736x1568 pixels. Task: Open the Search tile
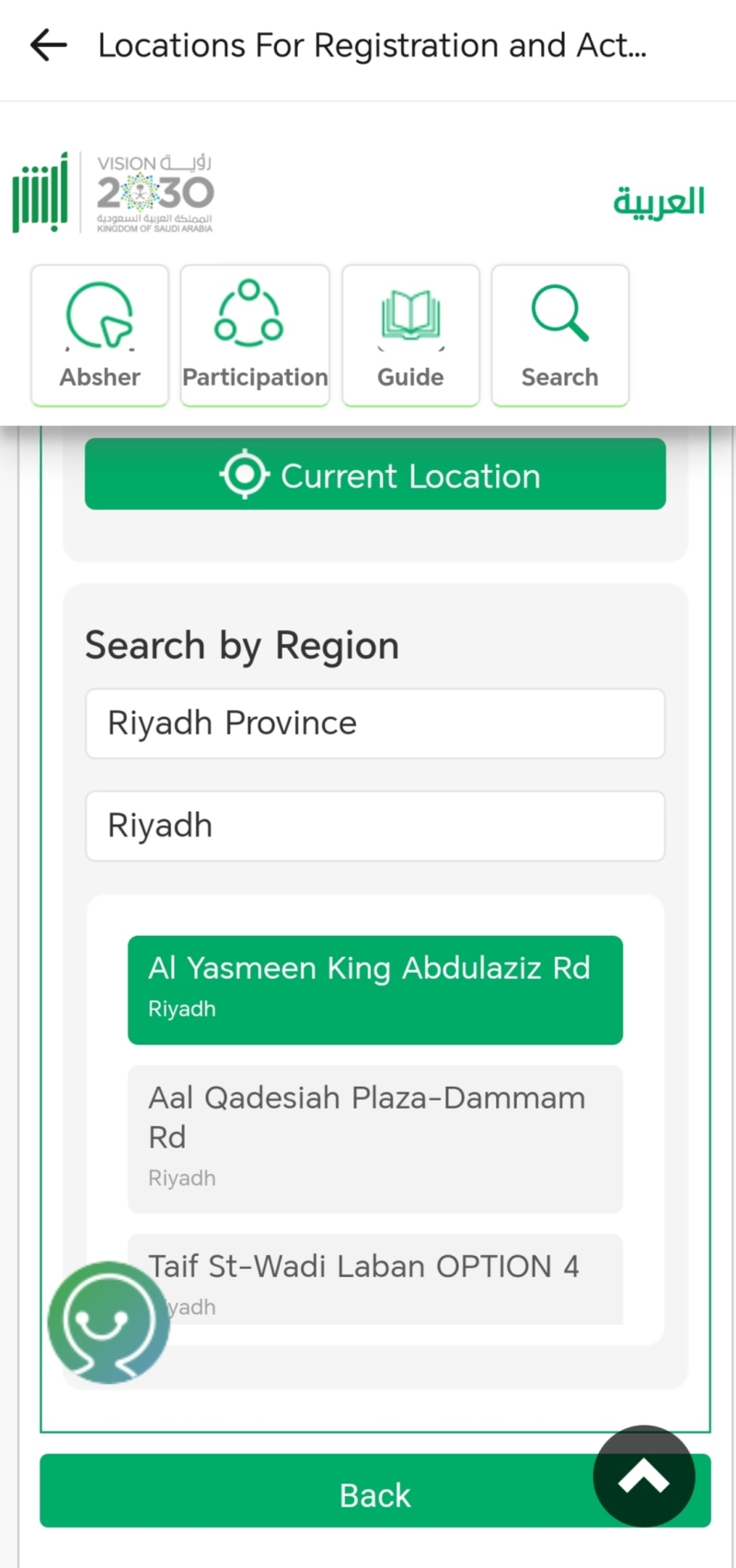coord(560,336)
